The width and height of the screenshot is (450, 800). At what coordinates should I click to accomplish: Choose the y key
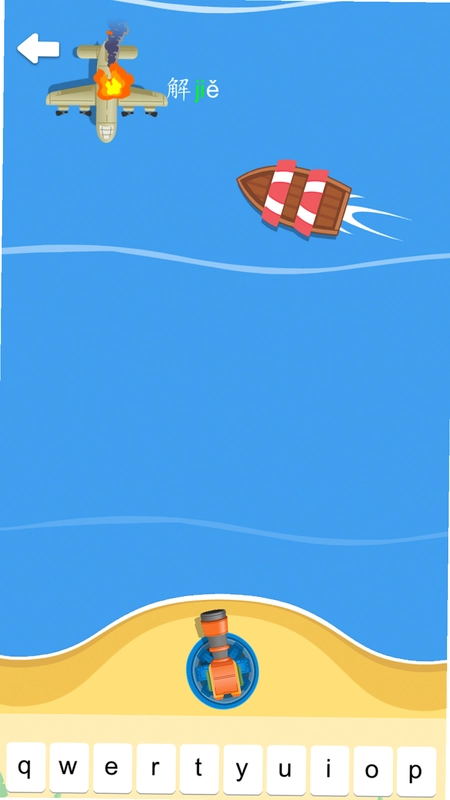pyautogui.click(x=243, y=769)
